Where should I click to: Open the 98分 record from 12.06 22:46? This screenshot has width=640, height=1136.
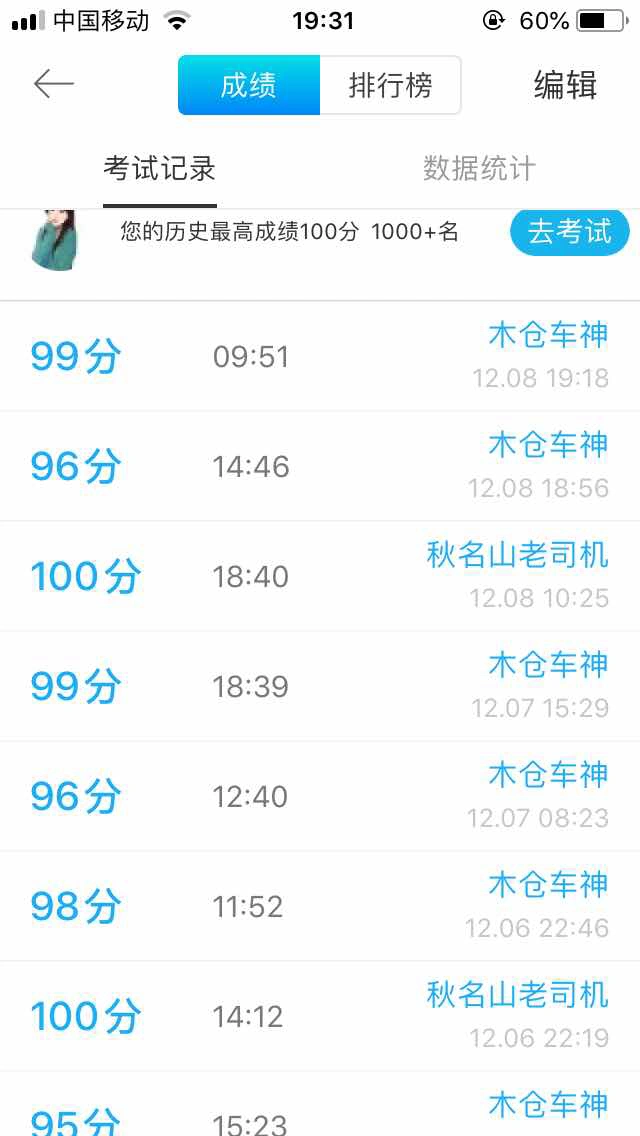320,906
